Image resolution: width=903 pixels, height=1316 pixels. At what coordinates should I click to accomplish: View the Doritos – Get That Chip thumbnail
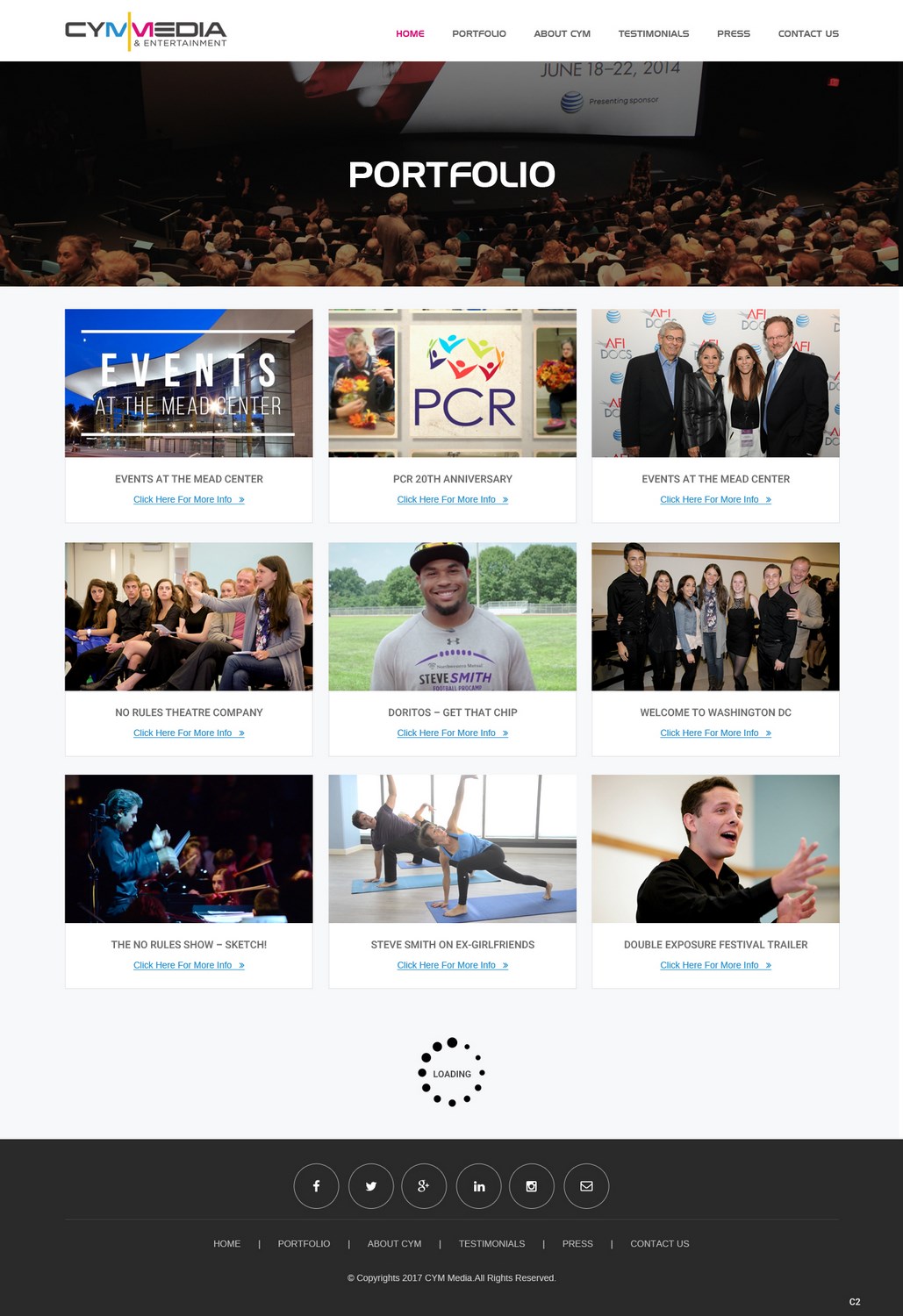point(452,616)
